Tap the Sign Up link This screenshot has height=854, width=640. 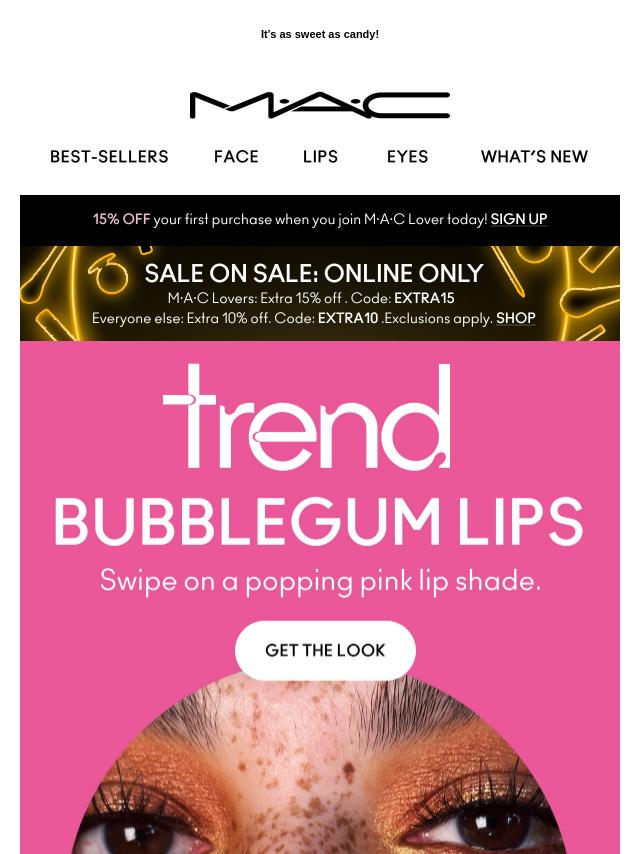coord(518,219)
